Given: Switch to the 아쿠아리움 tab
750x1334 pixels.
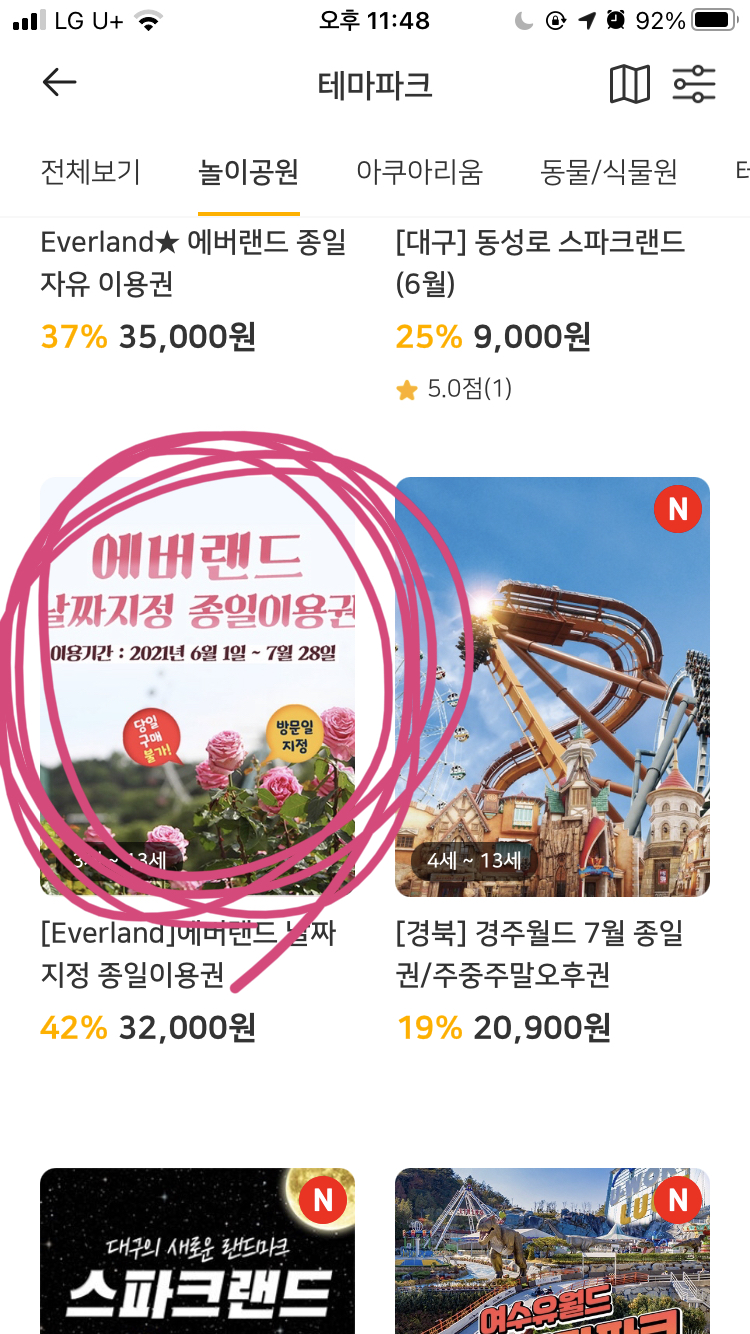Looking at the screenshot, I should tap(420, 172).
